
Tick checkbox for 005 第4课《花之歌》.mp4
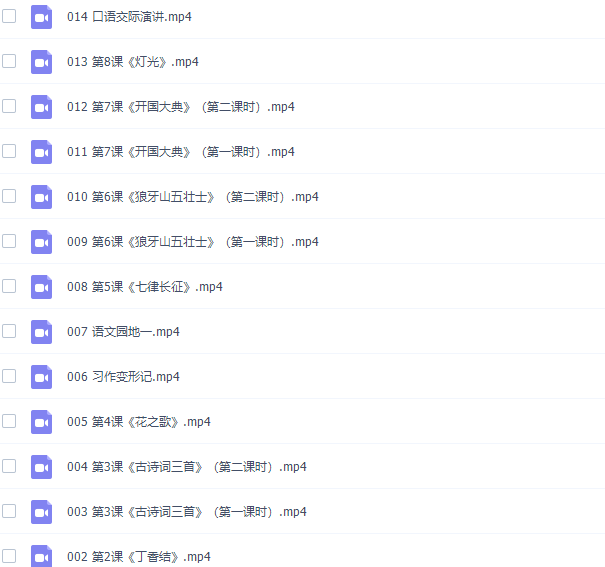[9, 421]
